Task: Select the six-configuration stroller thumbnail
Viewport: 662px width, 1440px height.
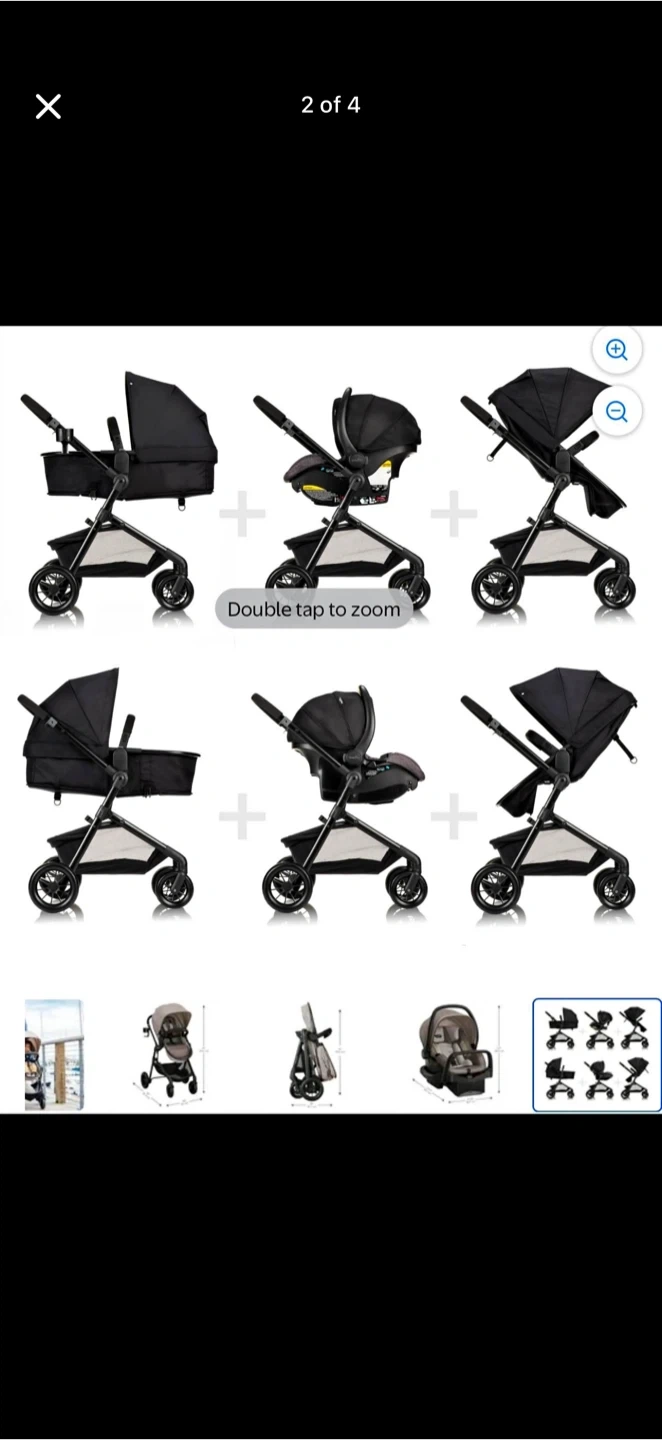Action: point(596,1054)
